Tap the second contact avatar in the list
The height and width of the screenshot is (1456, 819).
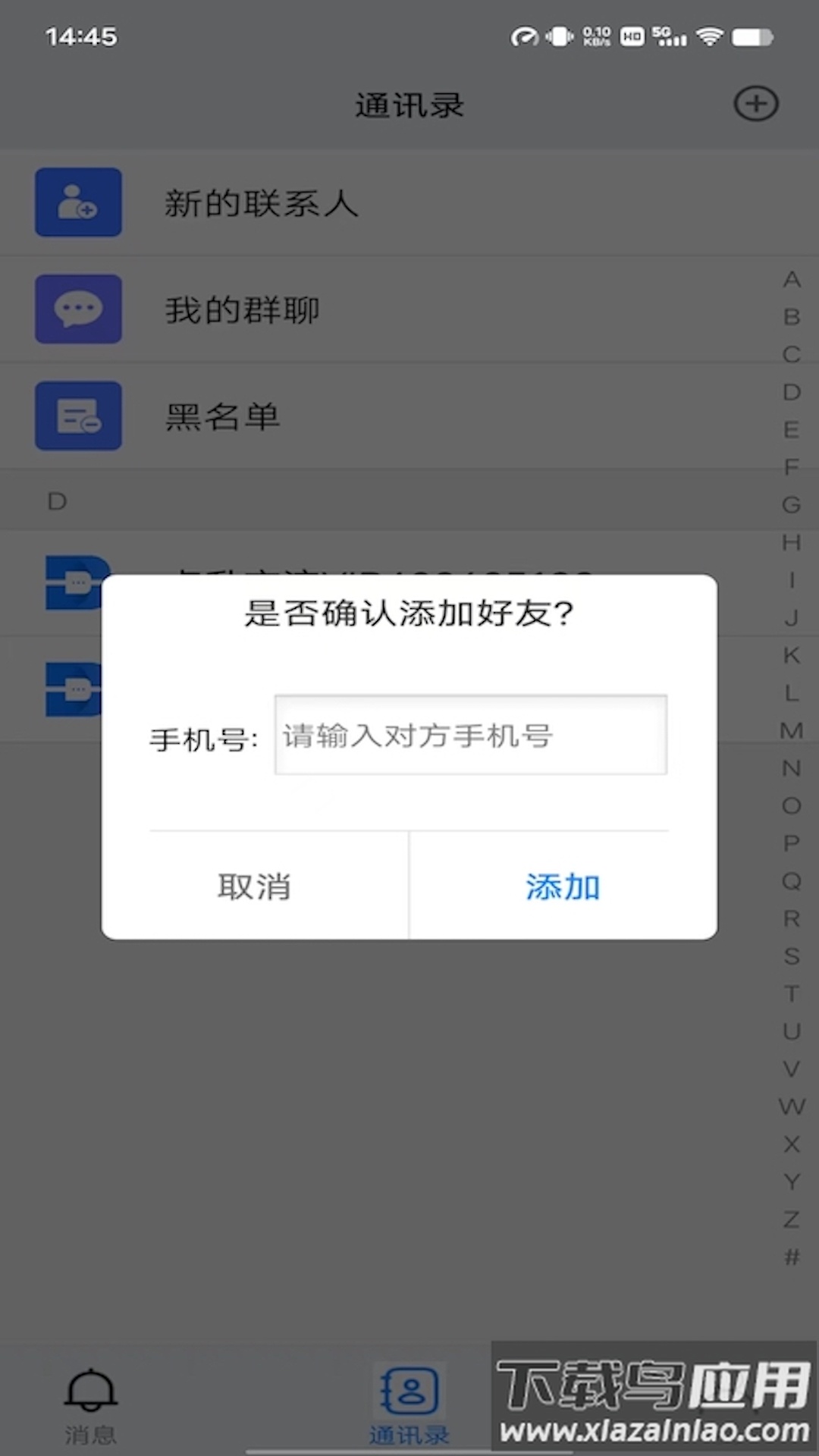coord(72,689)
